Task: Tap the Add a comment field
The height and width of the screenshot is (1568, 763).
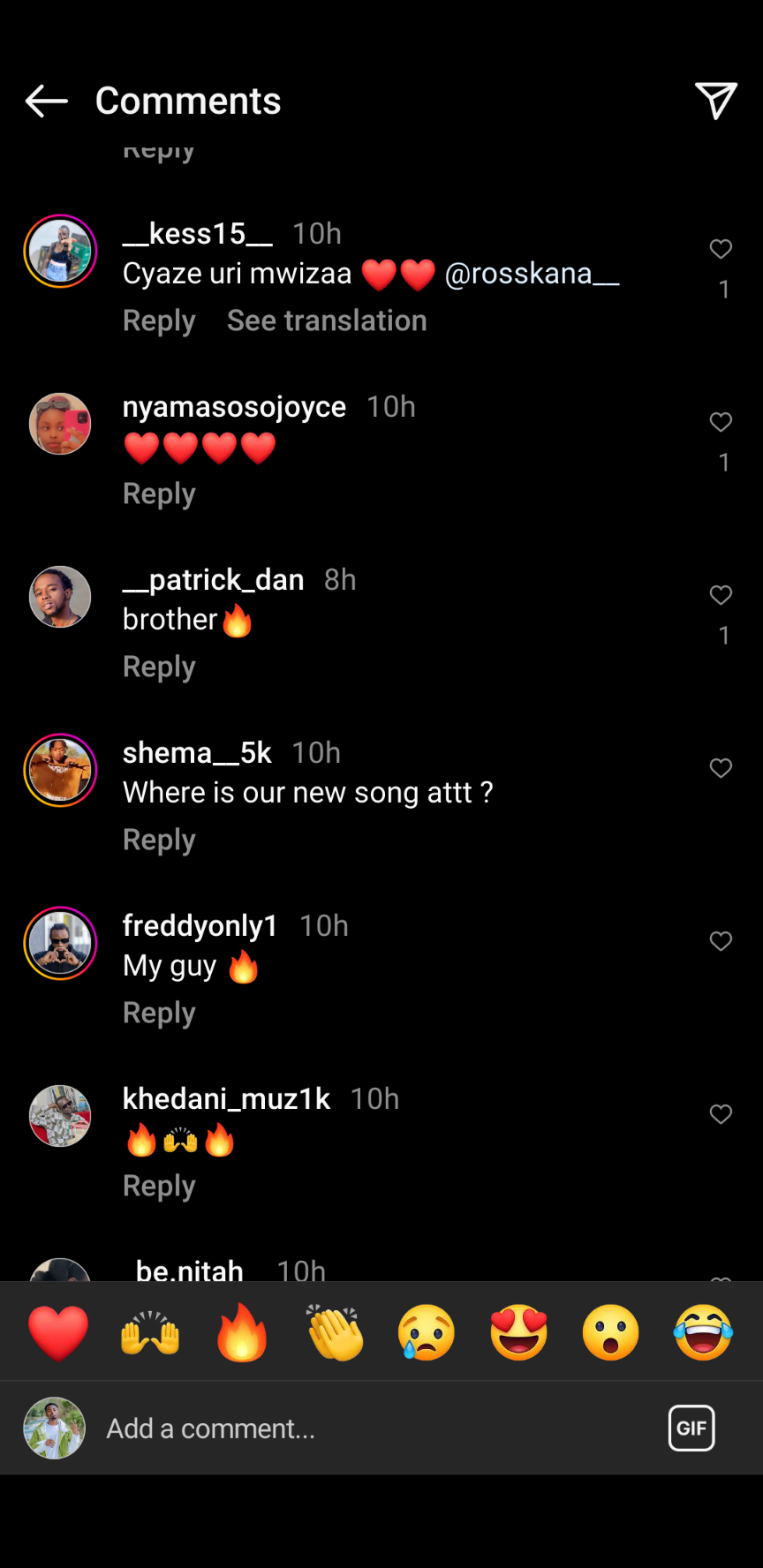Action: coord(353,1429)
